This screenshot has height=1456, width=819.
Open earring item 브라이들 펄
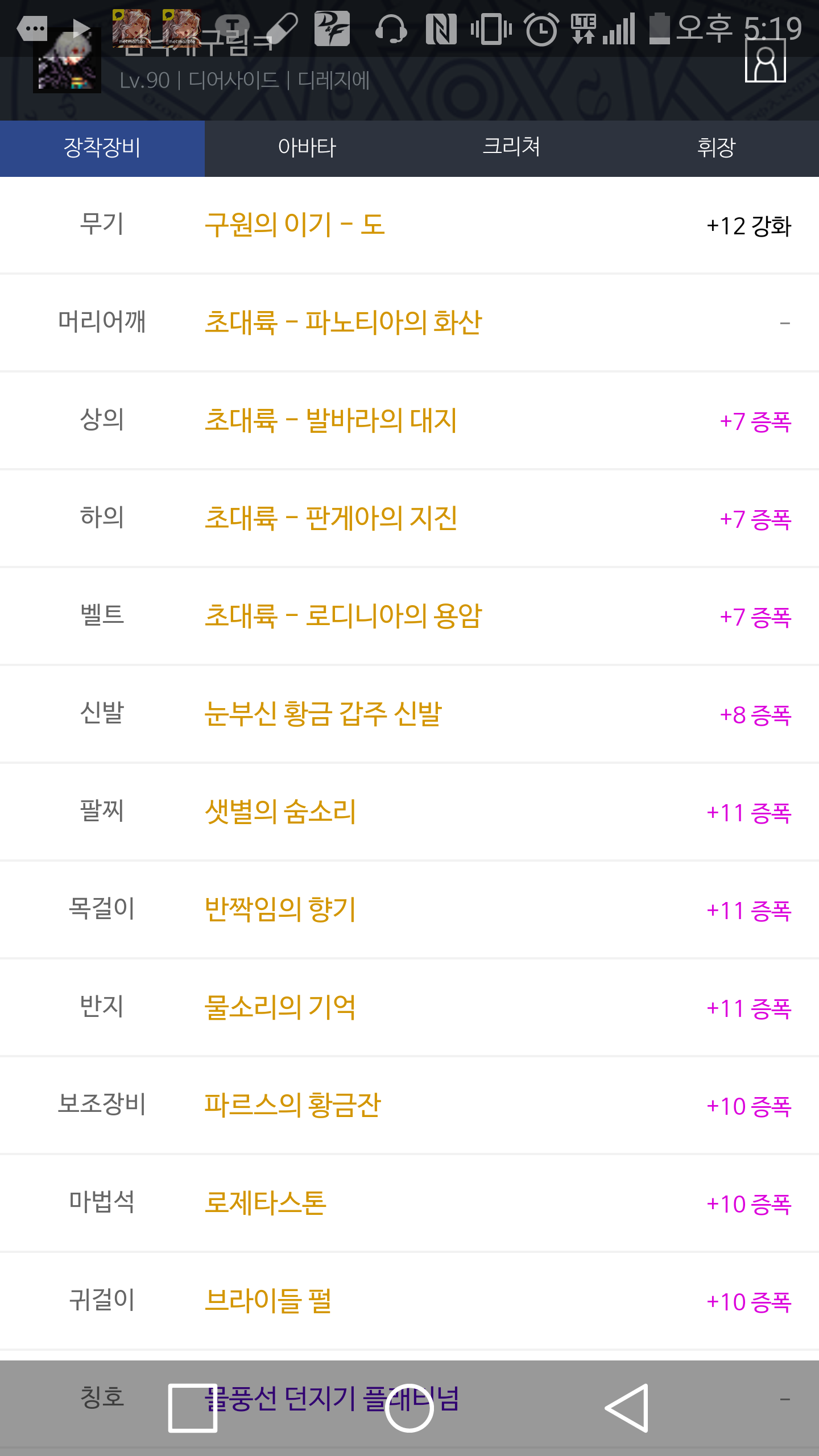[x=267, y=1301]
